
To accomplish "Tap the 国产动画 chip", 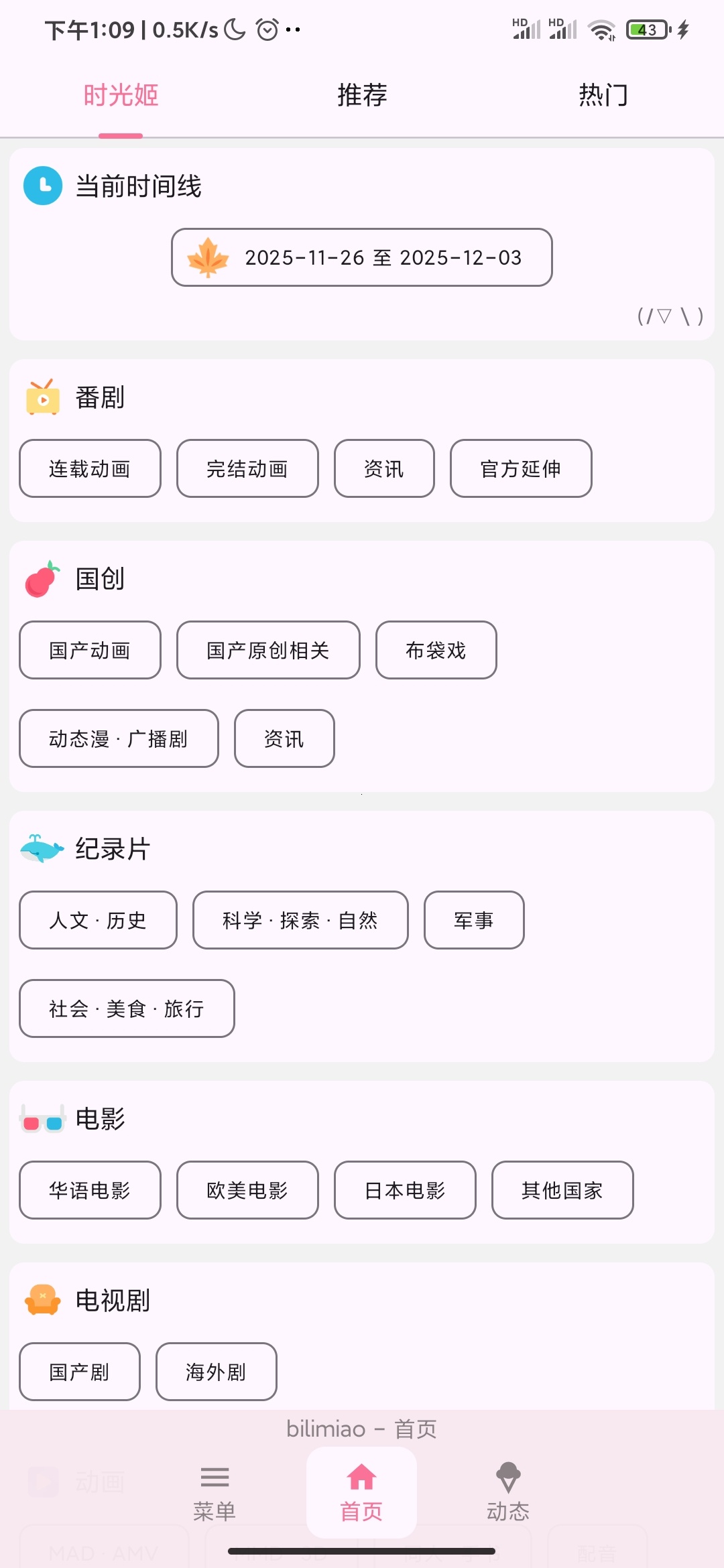I will coord(90,650).
